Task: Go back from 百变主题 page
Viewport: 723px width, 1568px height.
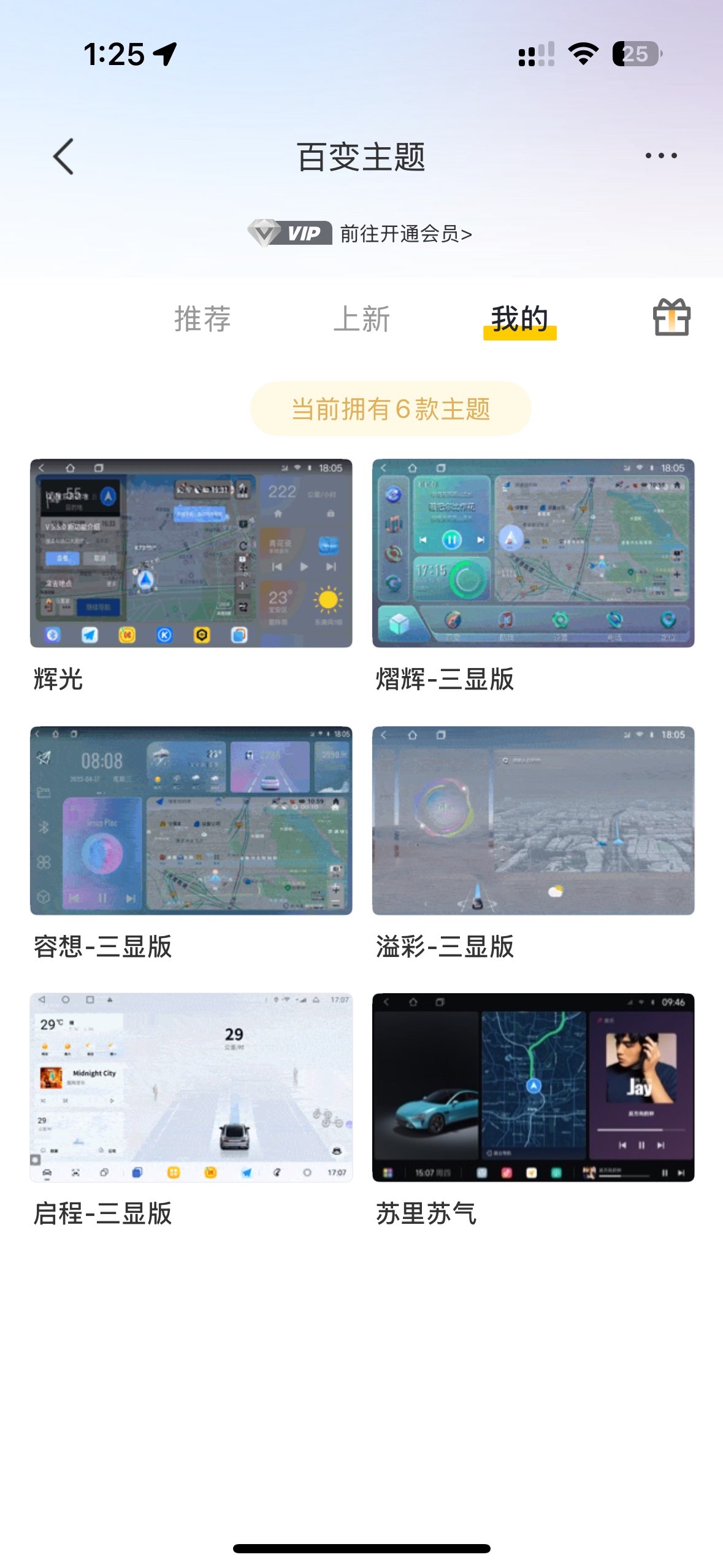Action: pyautogui.click(x=64, y=156)
